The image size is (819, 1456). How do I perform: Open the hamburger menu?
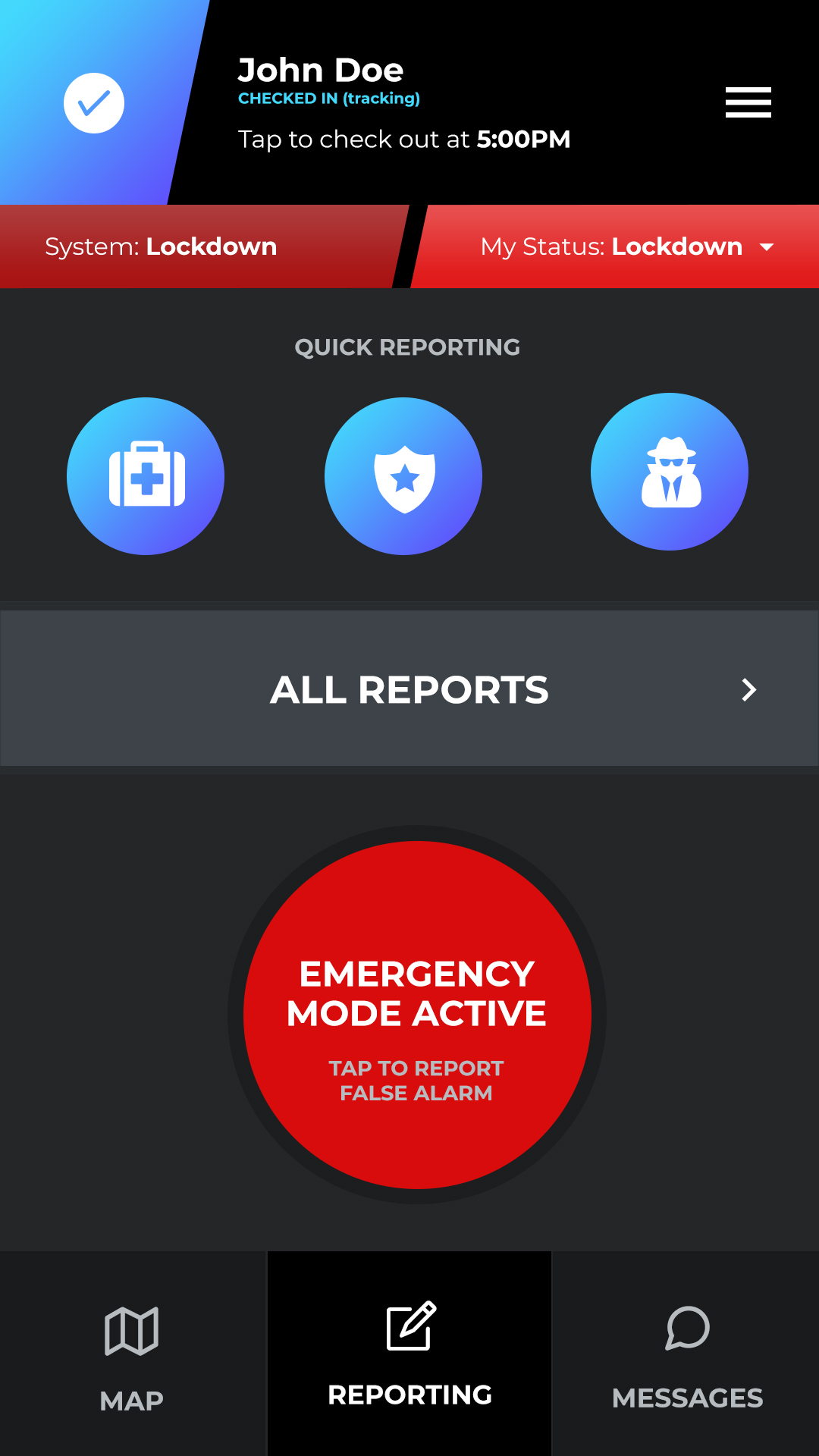(x=748, y=102)
